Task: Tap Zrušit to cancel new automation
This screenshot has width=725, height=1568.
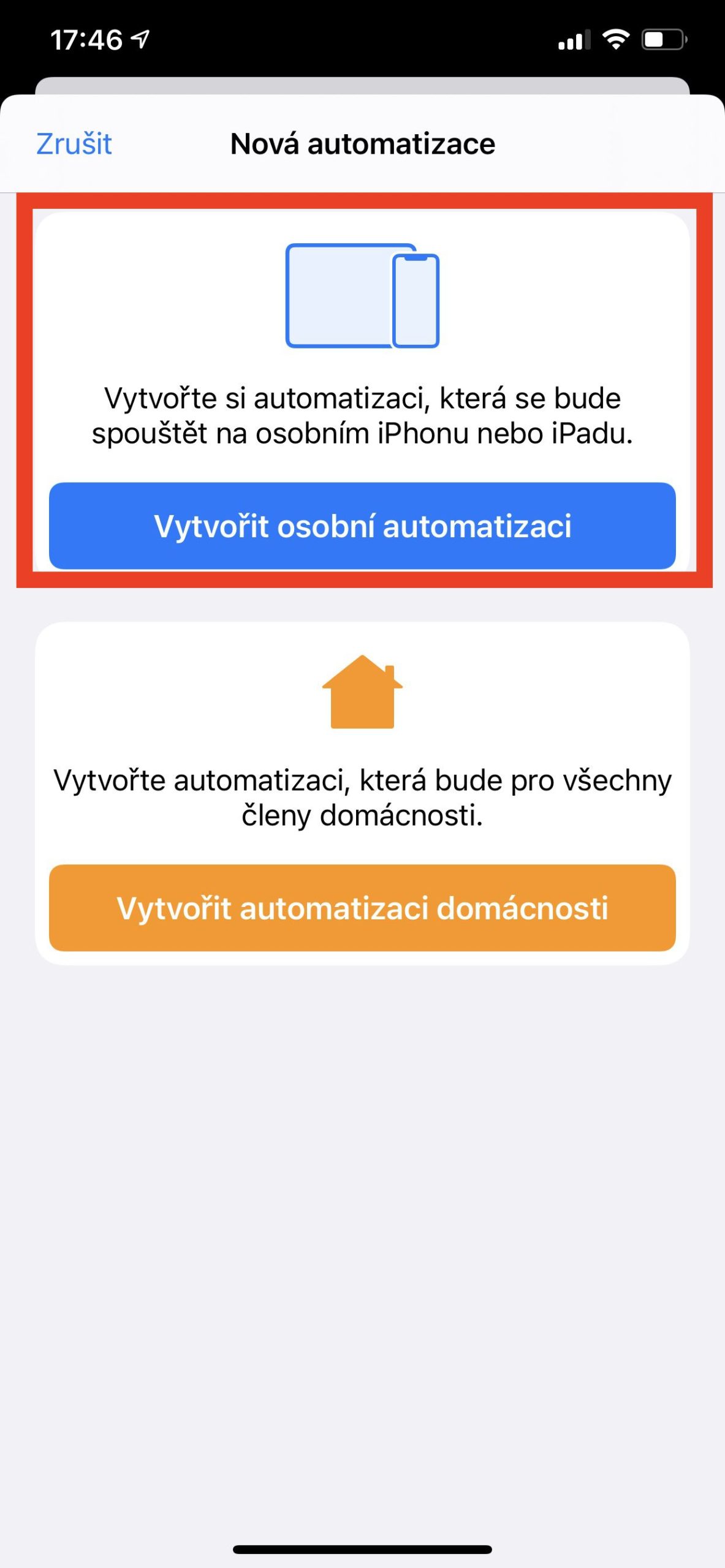Action: (x=74, y=144)
